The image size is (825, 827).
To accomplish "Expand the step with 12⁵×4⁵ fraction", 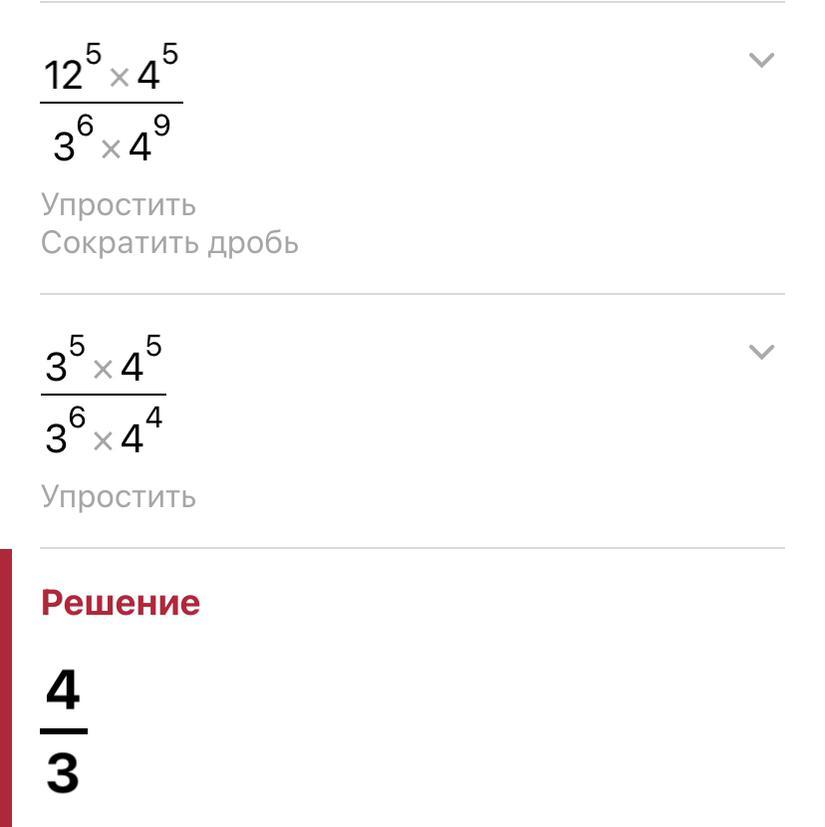I will point(761,60).
